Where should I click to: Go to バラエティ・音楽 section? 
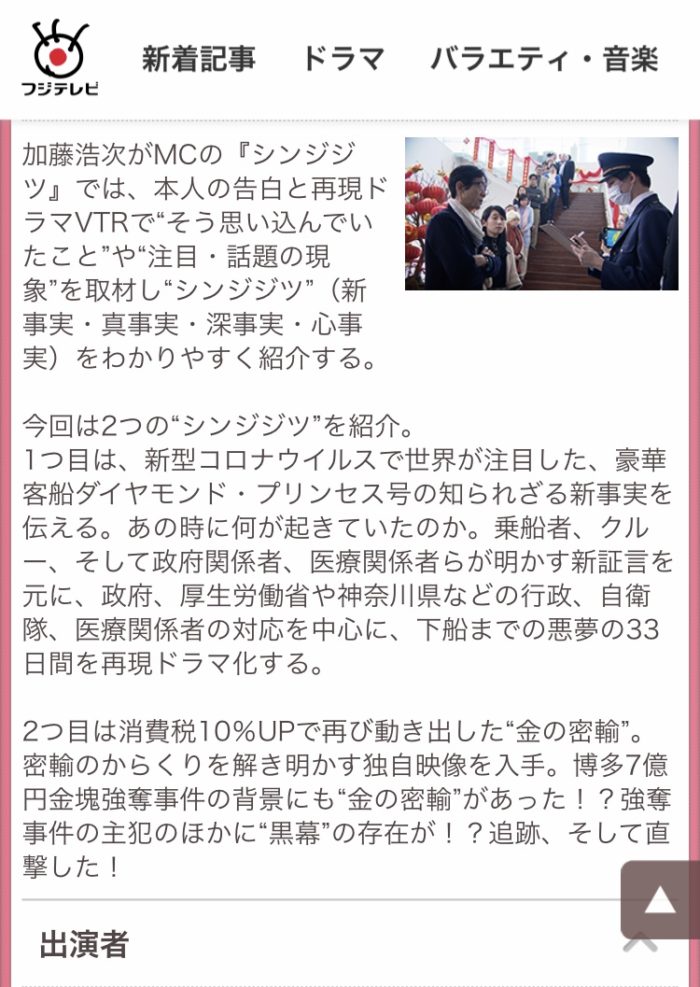point(544,59)
